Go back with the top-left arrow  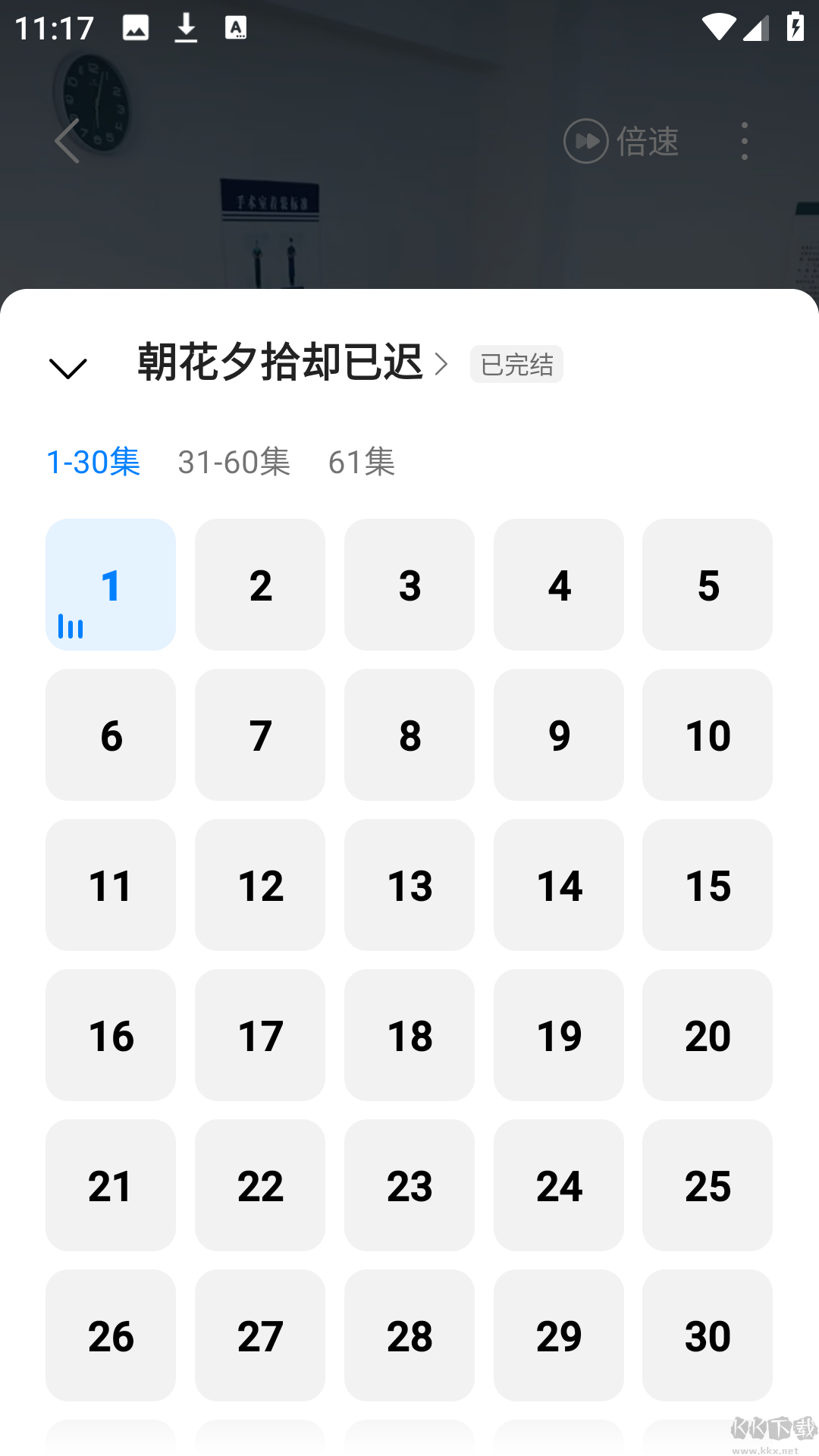[67, 140]
